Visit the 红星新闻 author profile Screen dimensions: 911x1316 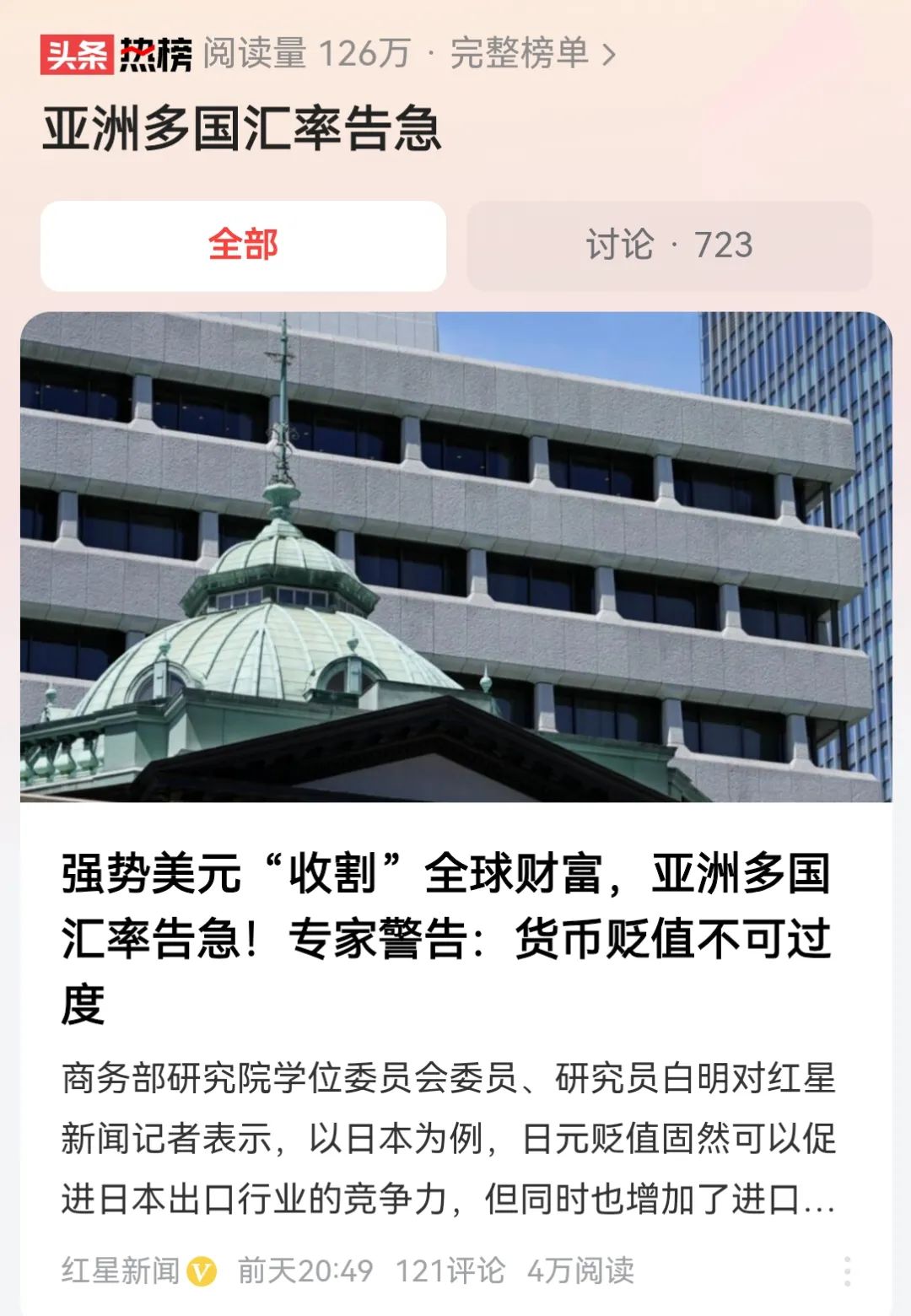121,1270
